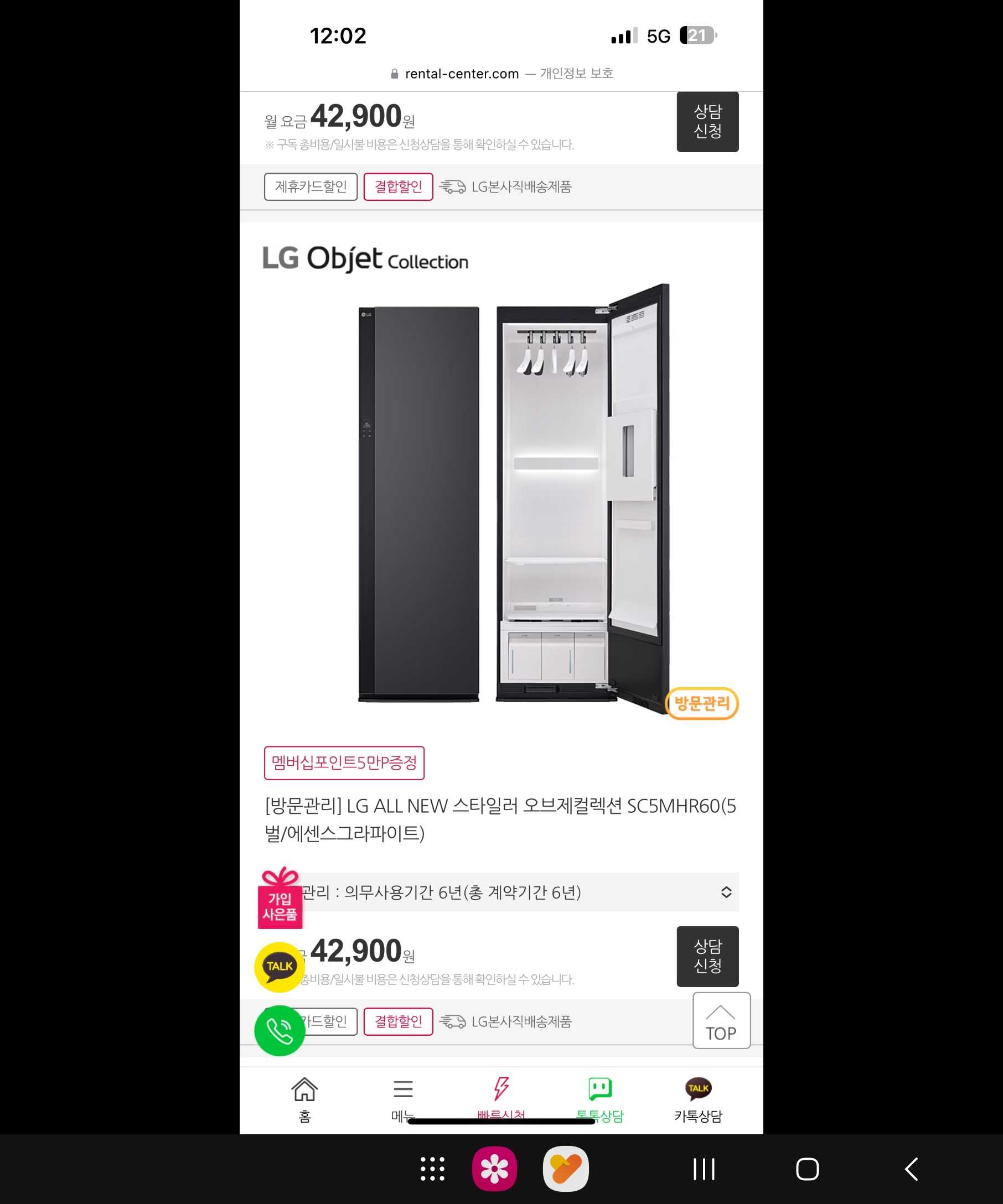Open the 메뉴 tab
Screen dimensions: 1003x1204
pyautogui.click(x=402, y=1099)
